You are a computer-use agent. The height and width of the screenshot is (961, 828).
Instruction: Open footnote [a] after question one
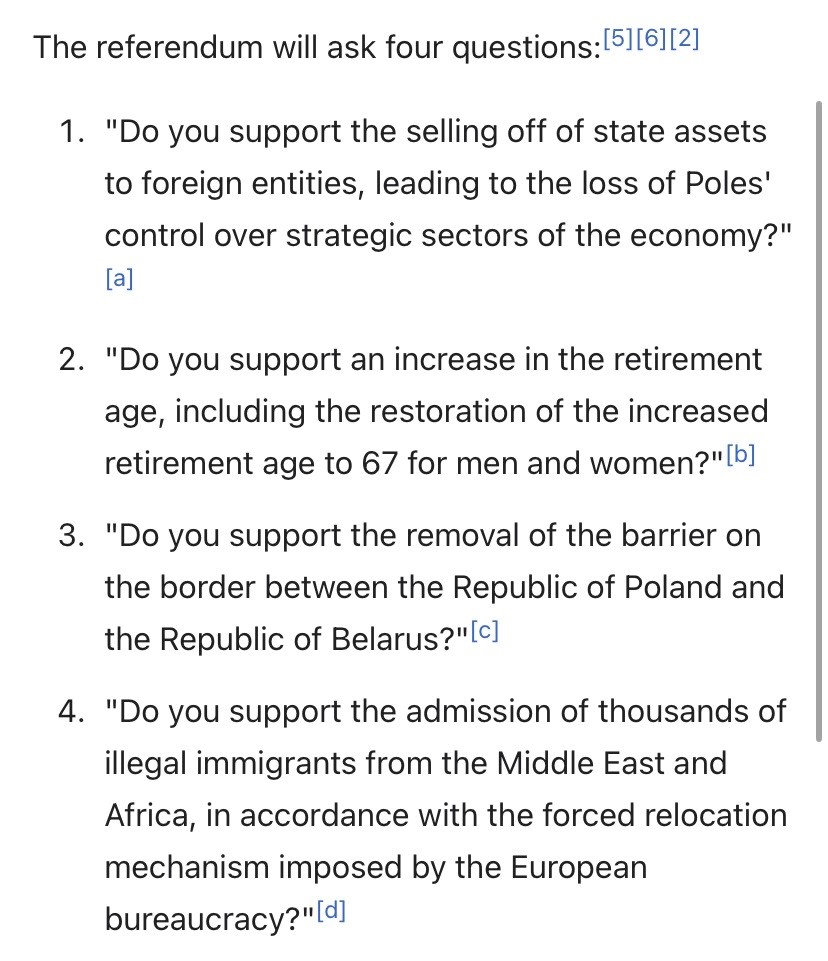[x=119, y=279]
